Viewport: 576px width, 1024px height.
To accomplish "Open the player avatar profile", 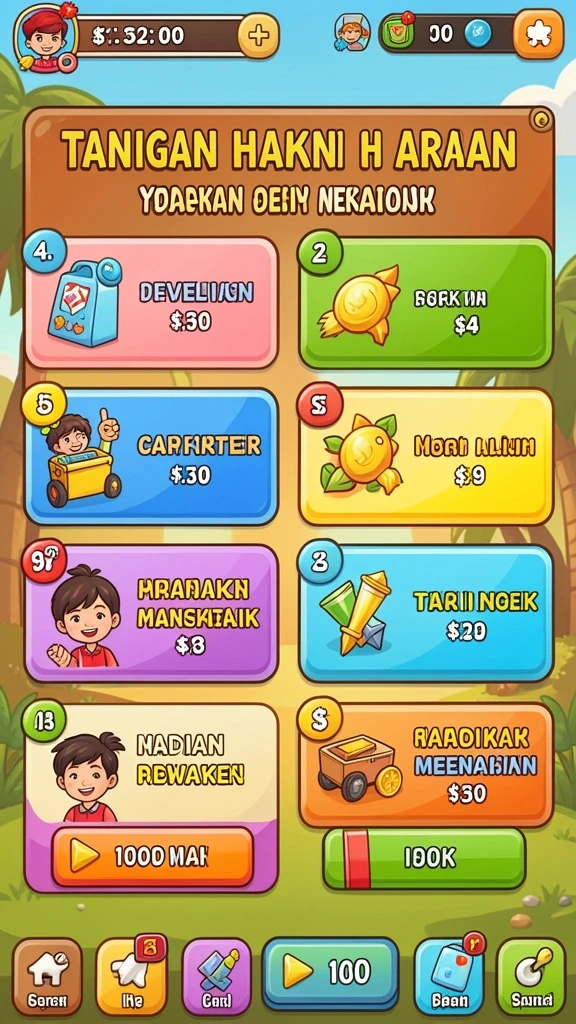I will 46,37.
